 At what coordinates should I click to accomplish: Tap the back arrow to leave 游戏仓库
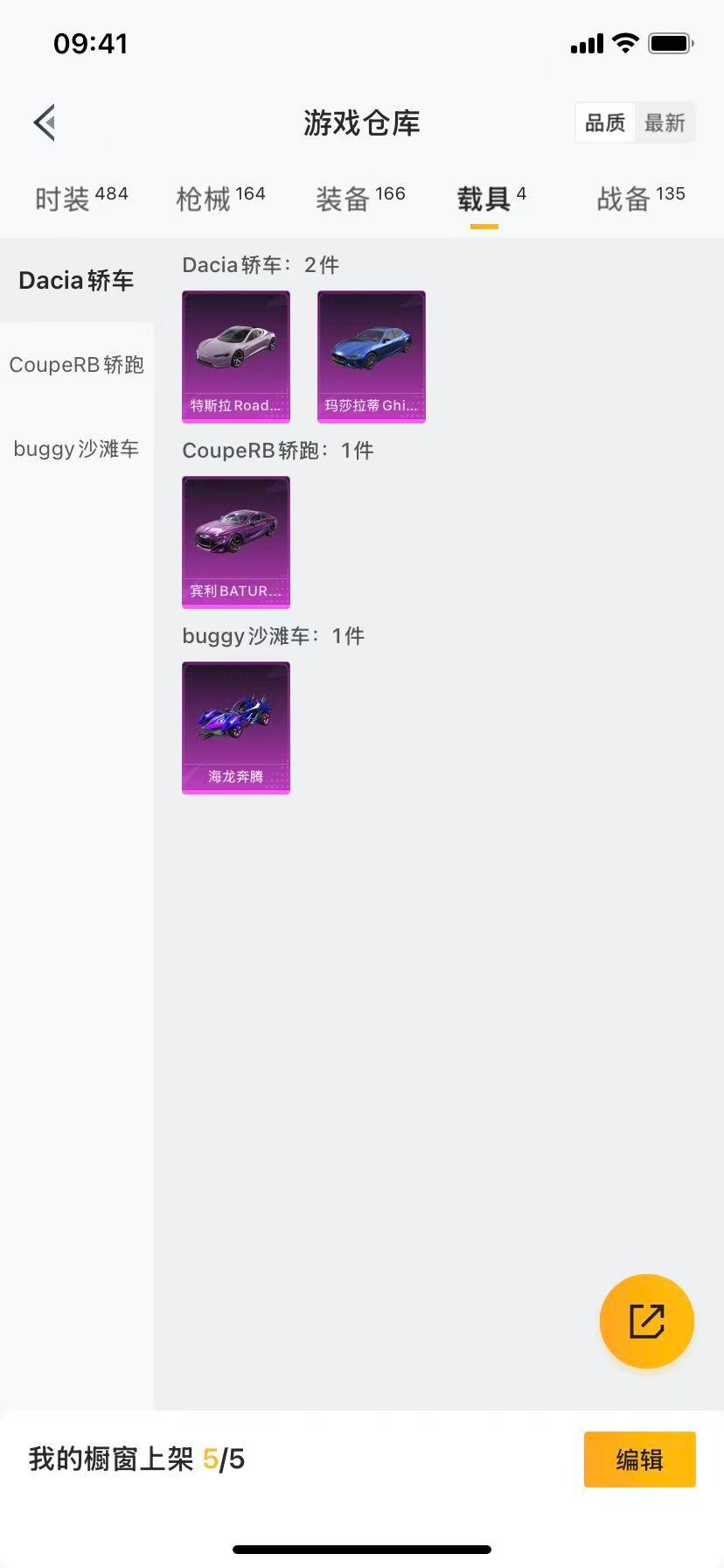click(x=45, y=122)
